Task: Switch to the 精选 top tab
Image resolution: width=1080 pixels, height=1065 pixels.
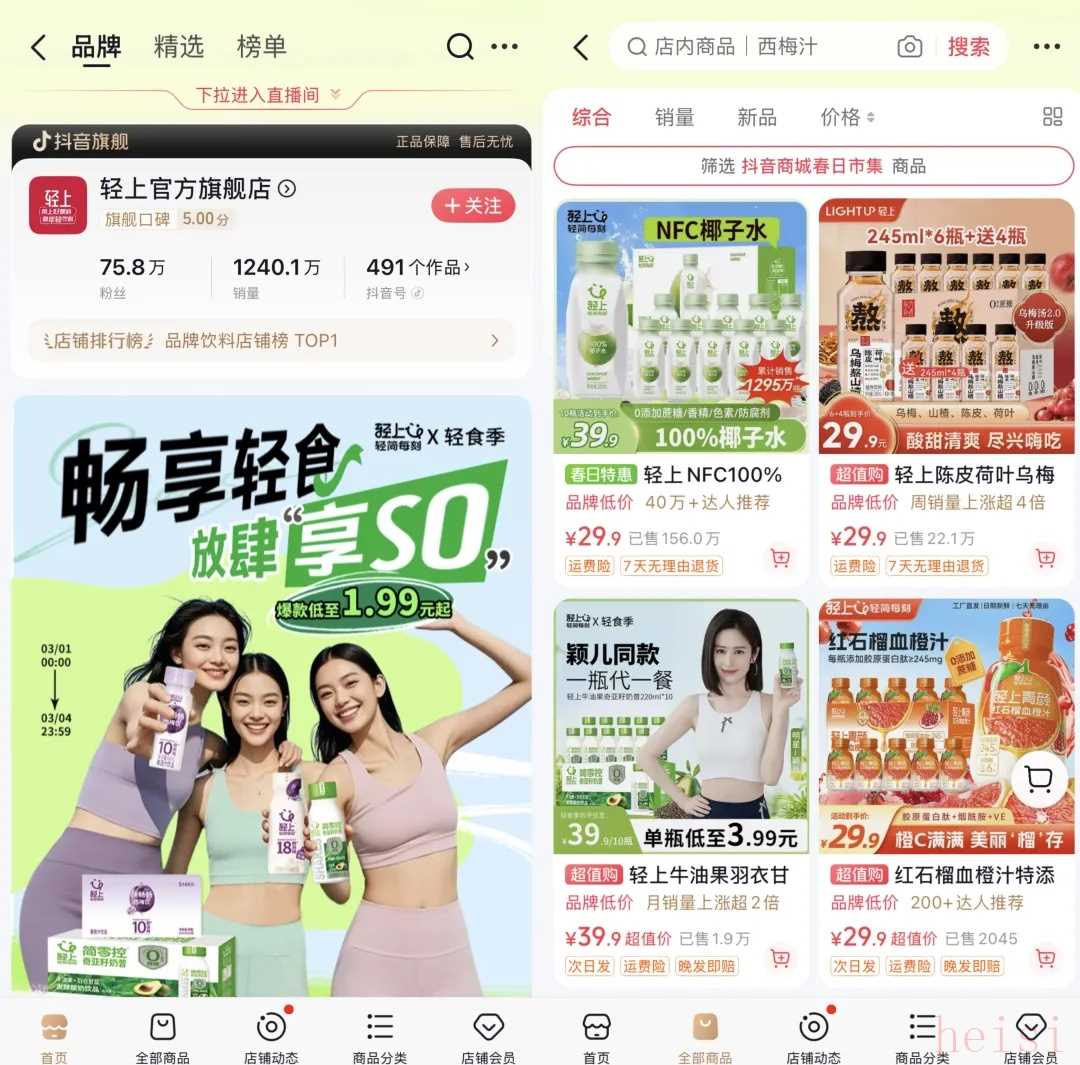Action: click(x=178, y=46)
